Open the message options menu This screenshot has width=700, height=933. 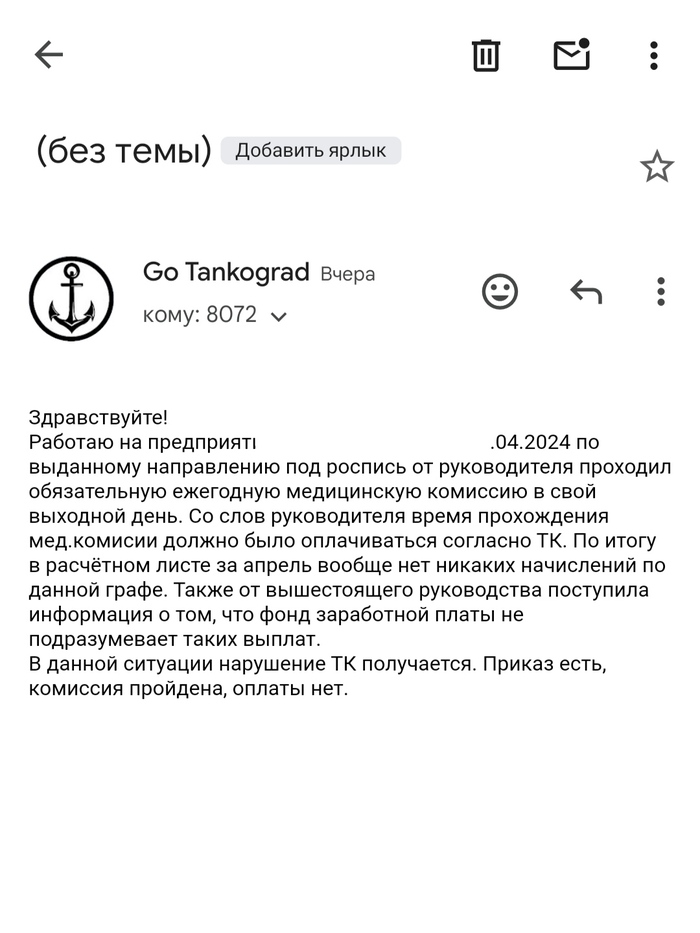pyautogui.click(x=661, y=292)
